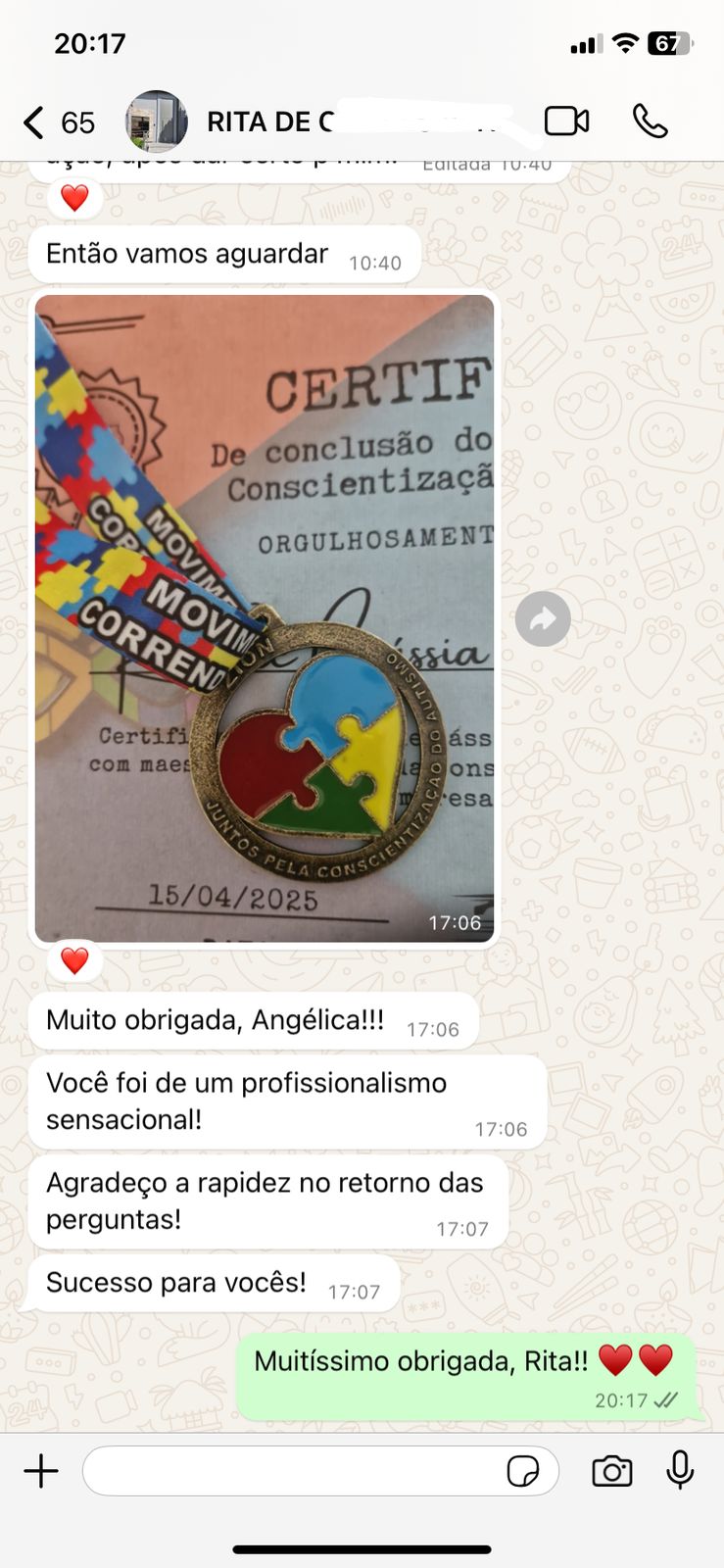Start a video call with Rita
The image size is (724, 1568).
566,122
